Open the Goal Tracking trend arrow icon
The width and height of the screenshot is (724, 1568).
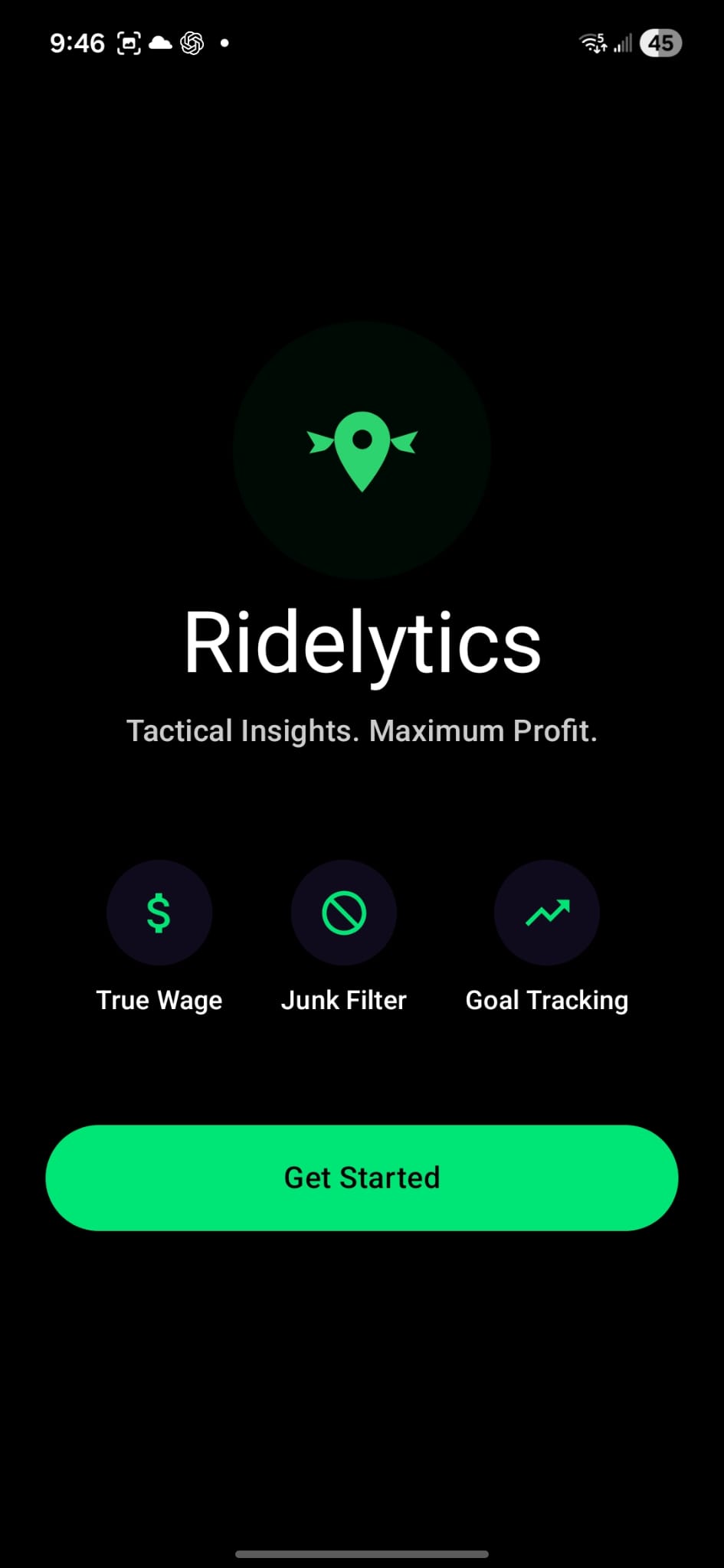(x=546, y=911)
